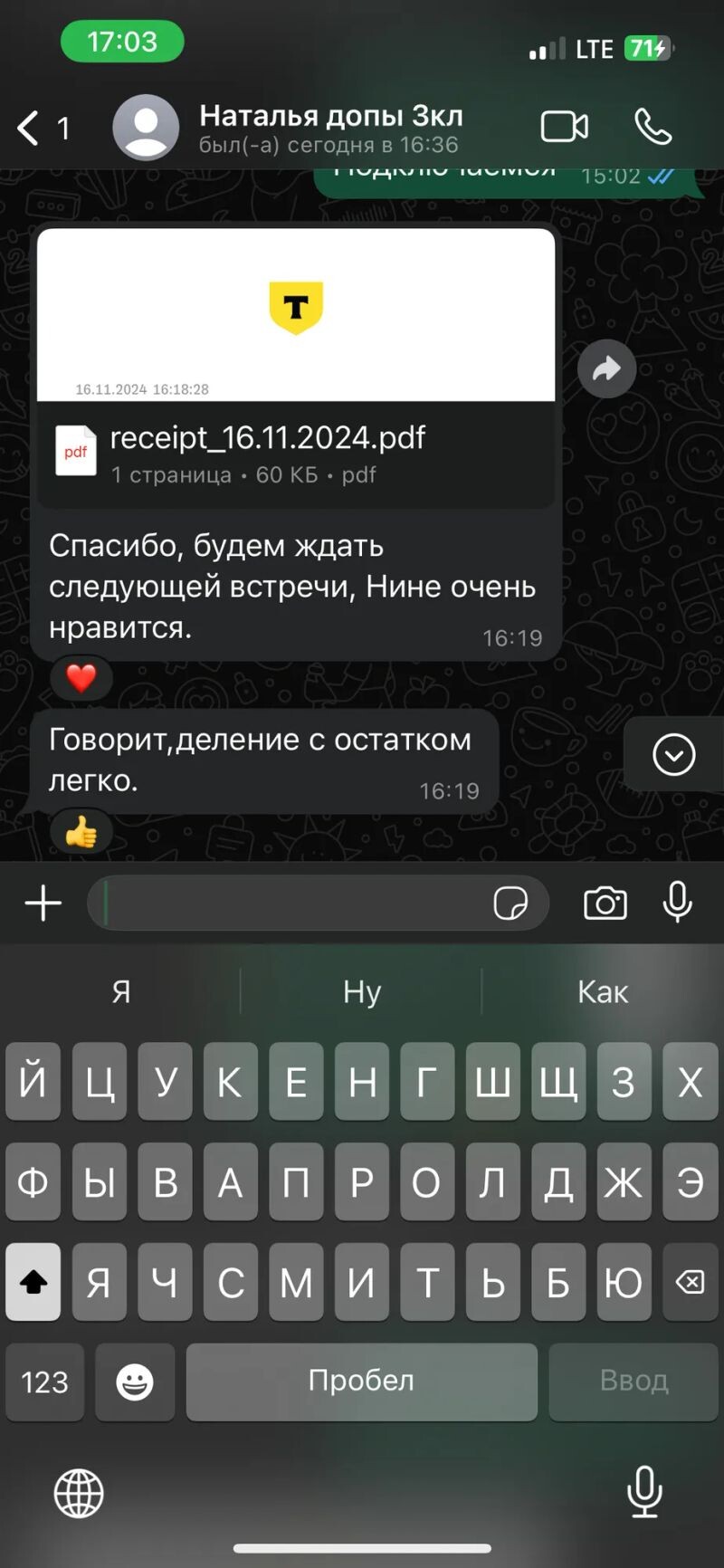This screenshot has width=724, height=1568.
Task: Tap the backspace key
Action: [x=690, y=1282]
